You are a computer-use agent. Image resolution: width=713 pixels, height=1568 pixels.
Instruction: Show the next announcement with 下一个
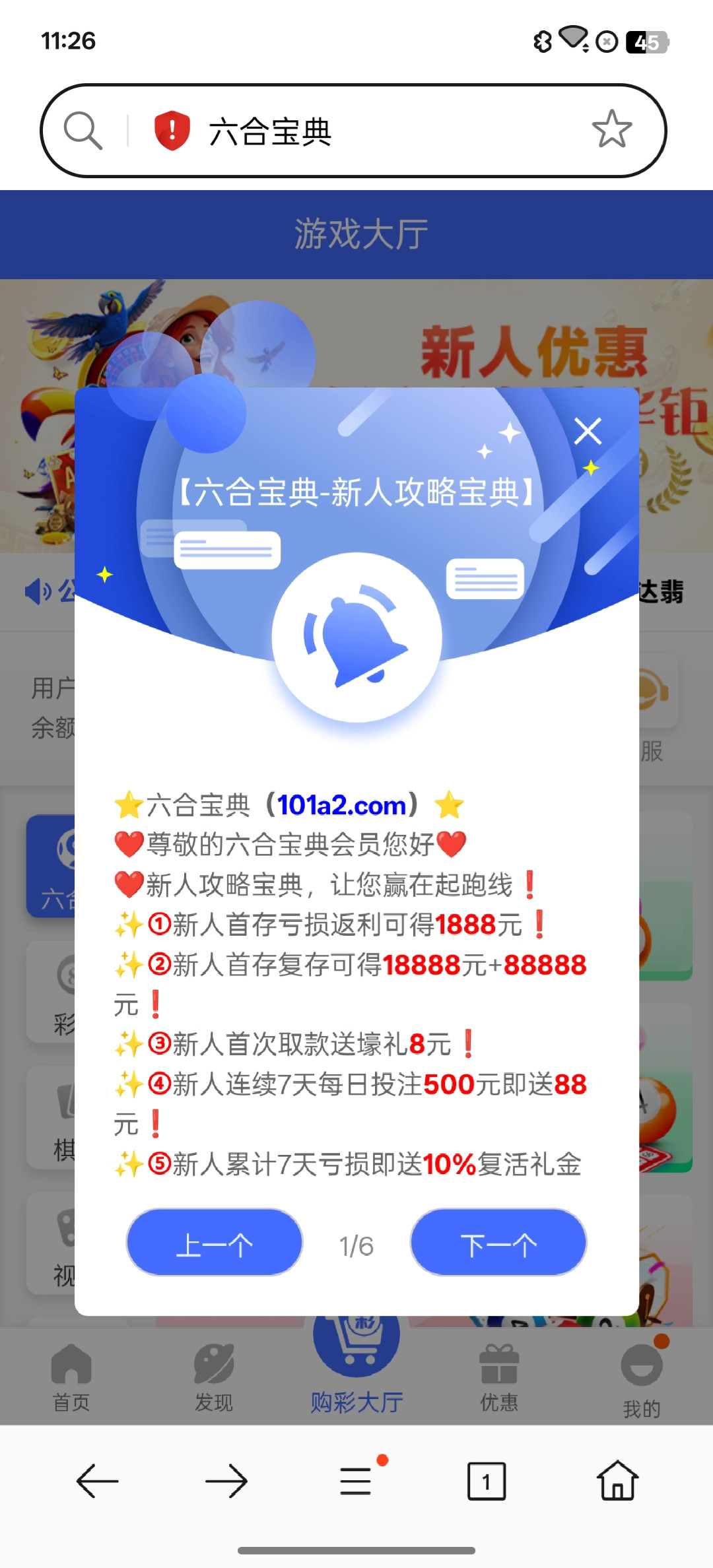498,1242
